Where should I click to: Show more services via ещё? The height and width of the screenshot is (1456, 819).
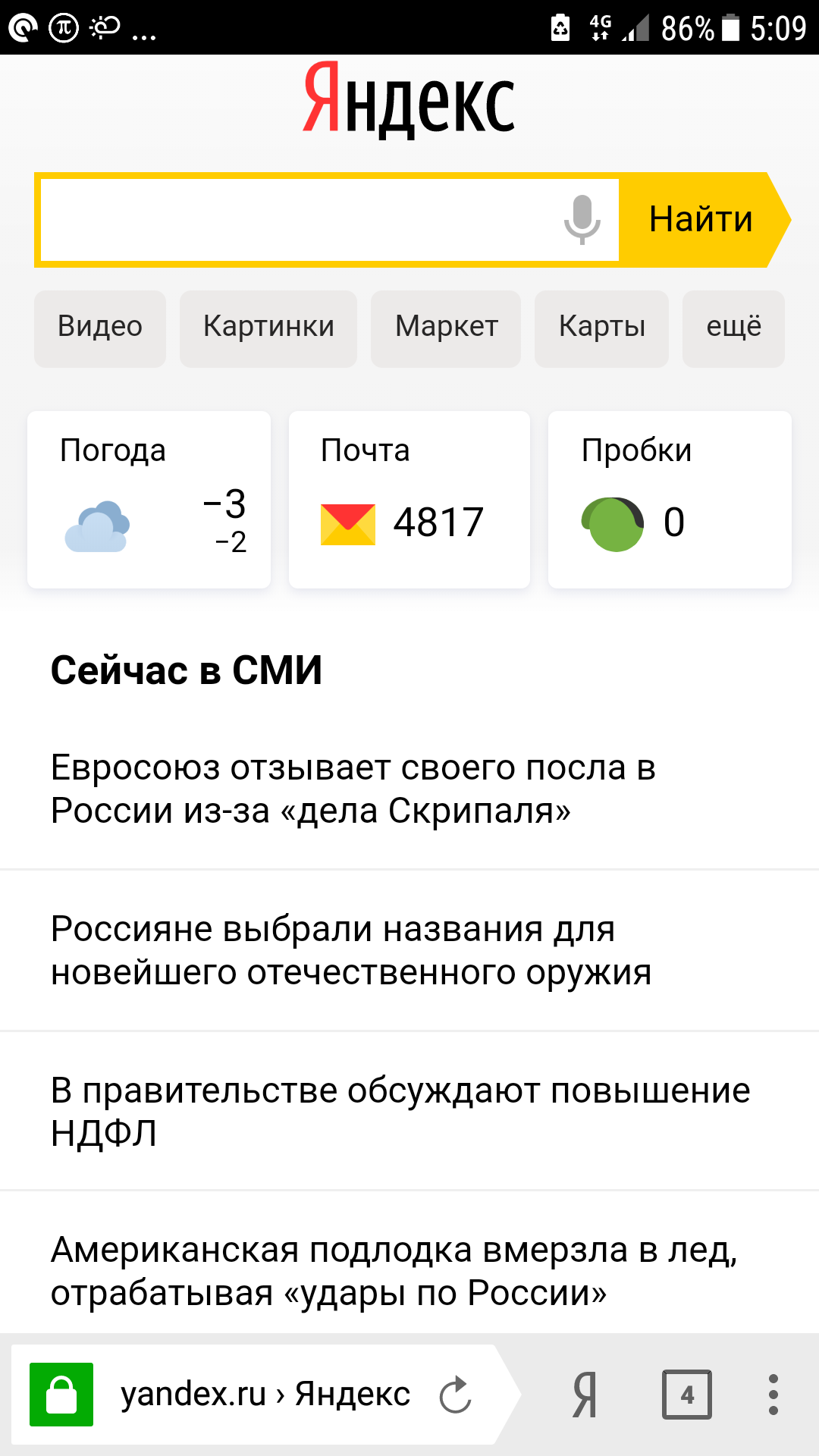[733, 328]
